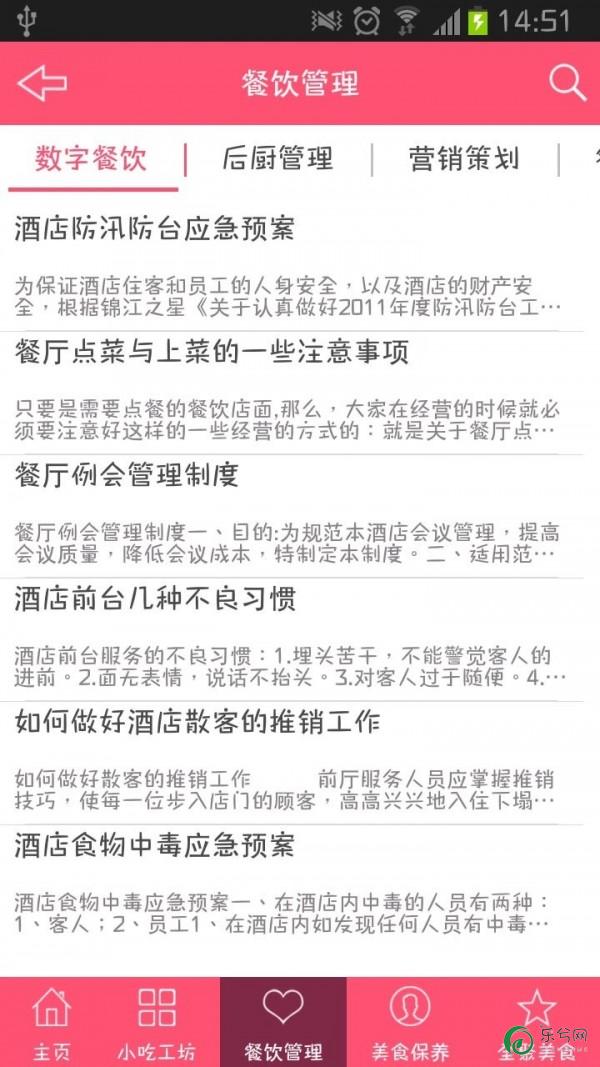Go back using the arrow icon
Viewport: 600px width, 1067px height.
pos(42,83)
